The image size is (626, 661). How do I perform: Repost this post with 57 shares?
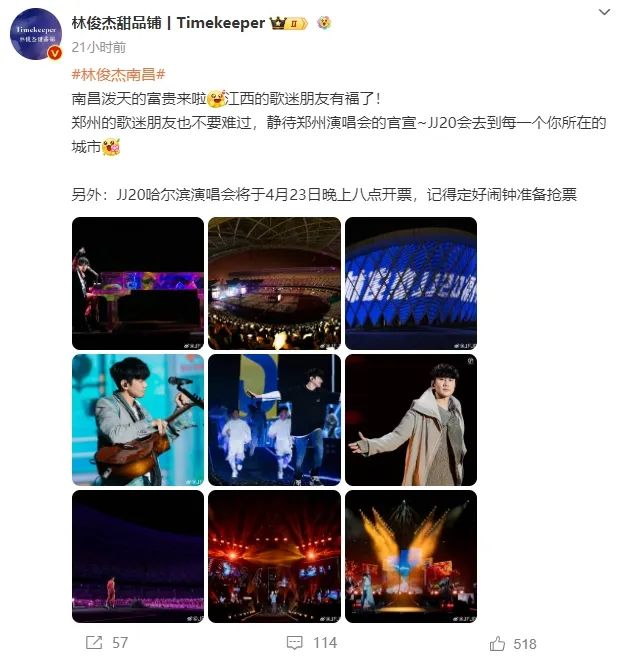tap(107, 643)
